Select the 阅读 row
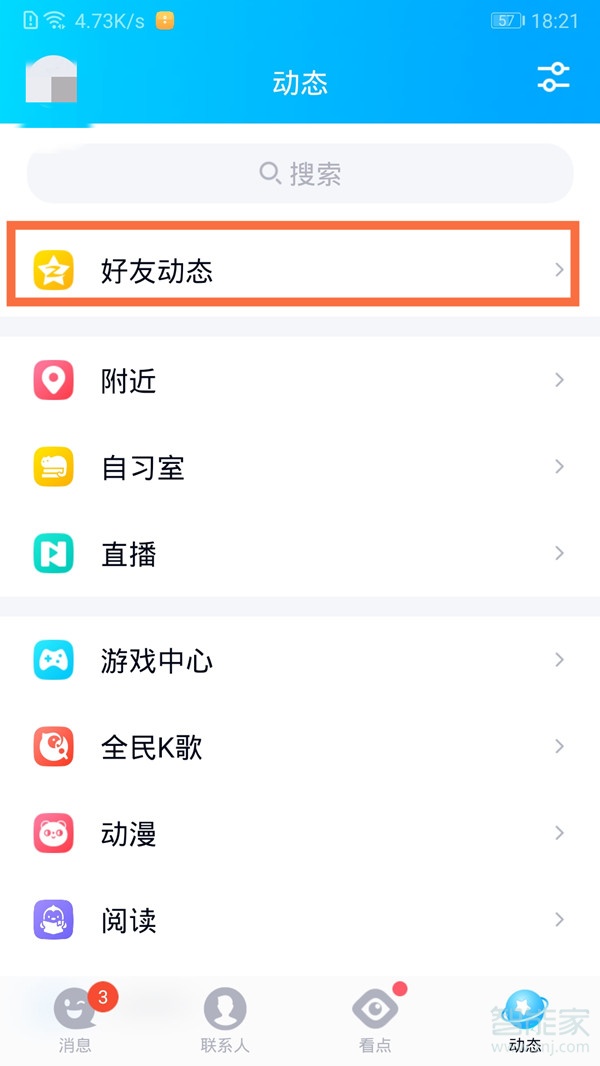The width and height of the screenshot is (600, 1066). tap(300, 920)
